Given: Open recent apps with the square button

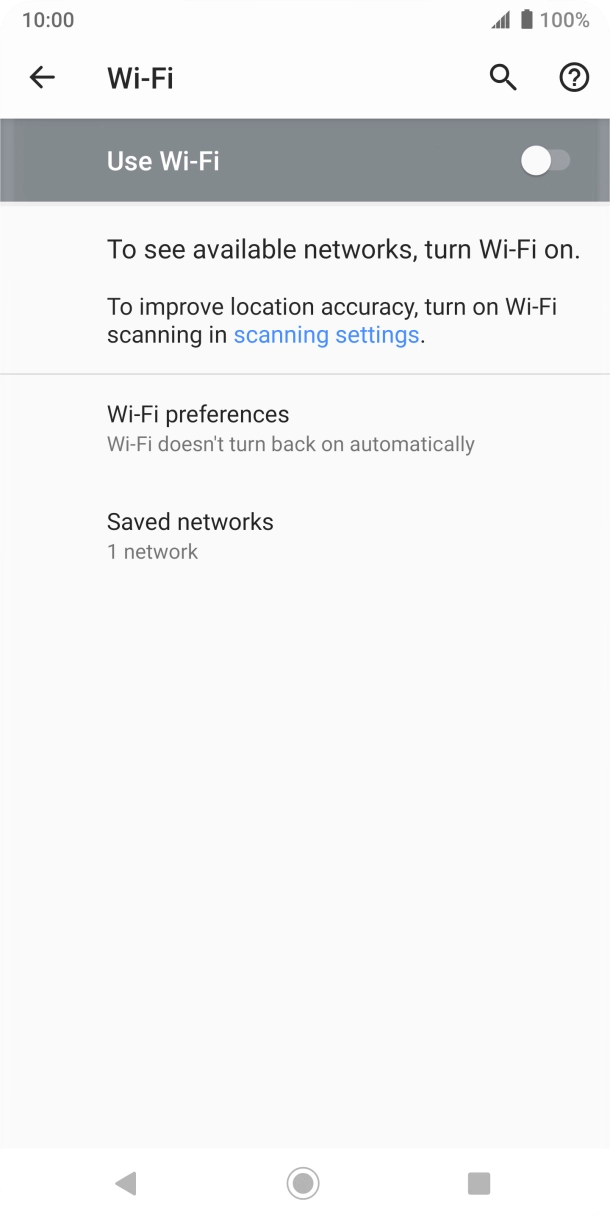Looking at the screenshot, I should (479, 1184).
